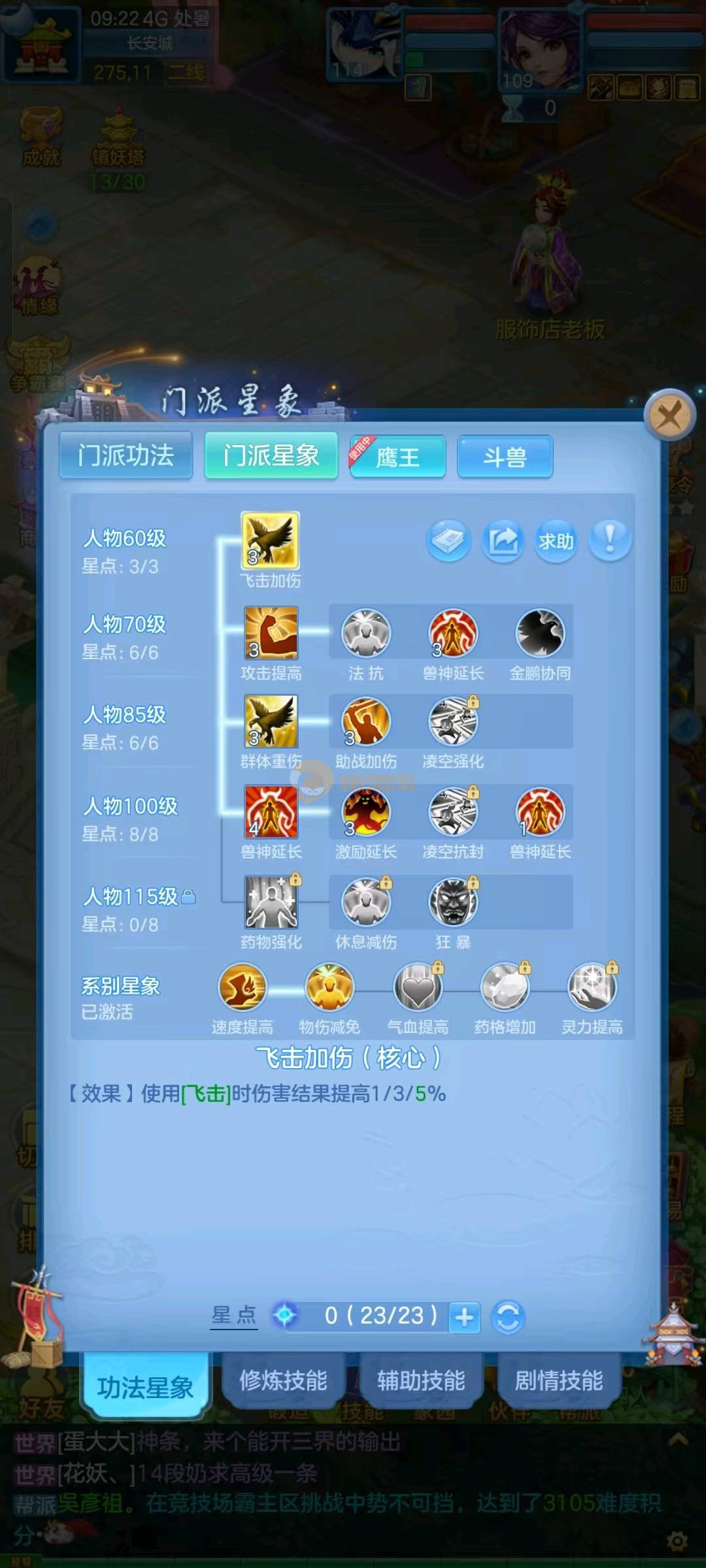Tap the 求助 help request button
The height and width of the screenshot is (1568, 706).
556,541
